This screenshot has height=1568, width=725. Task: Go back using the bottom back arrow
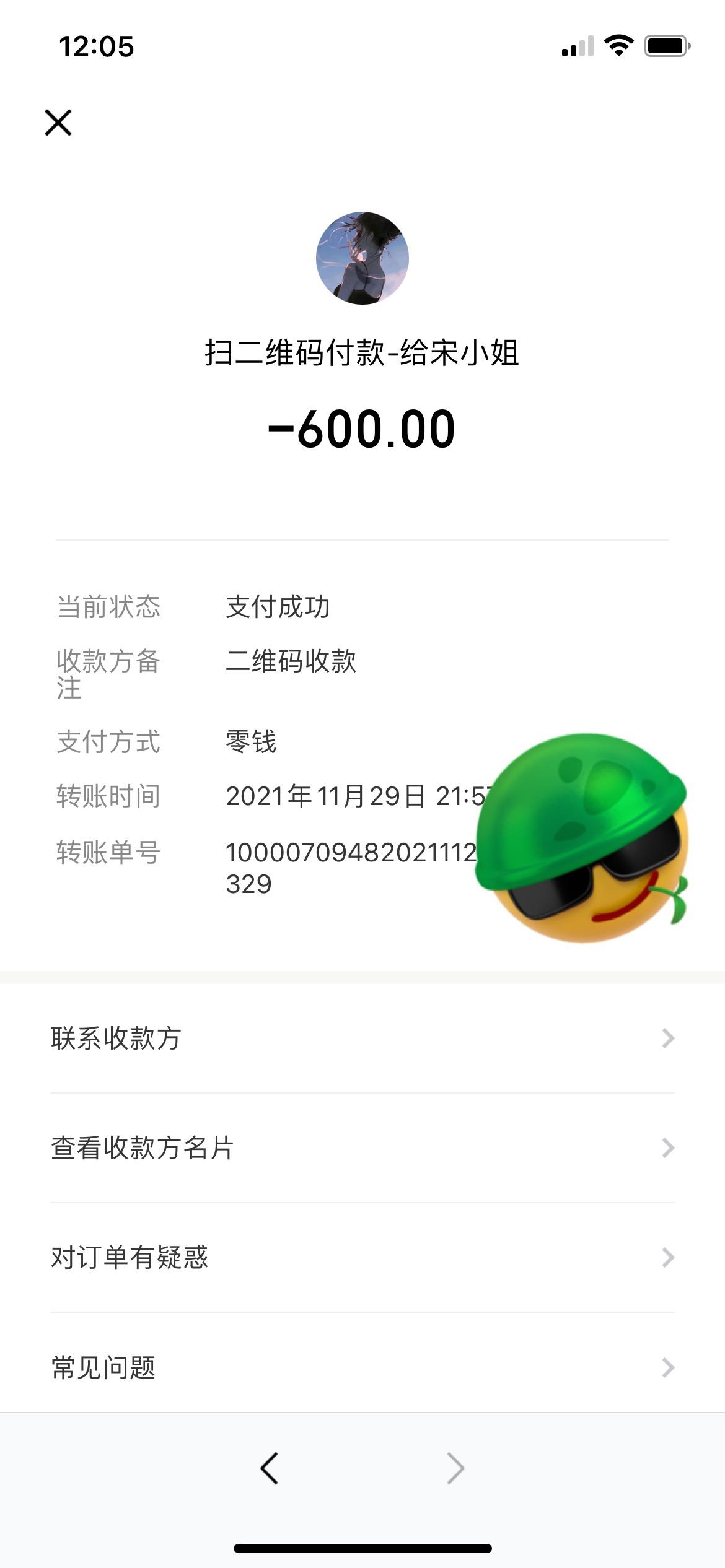(270, 1468)
